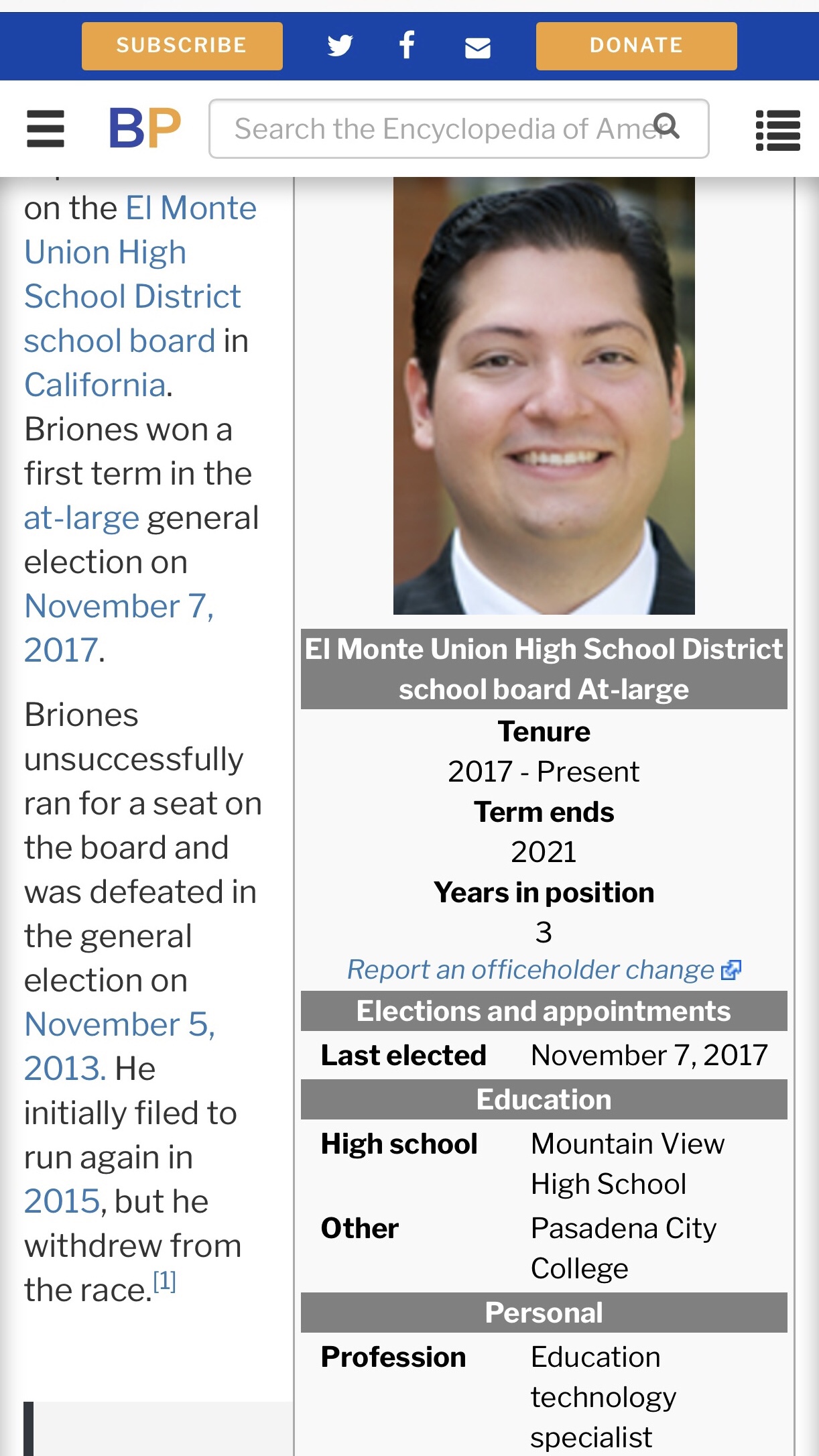Open Ballotpedia's Facebook page

point(407,46)
